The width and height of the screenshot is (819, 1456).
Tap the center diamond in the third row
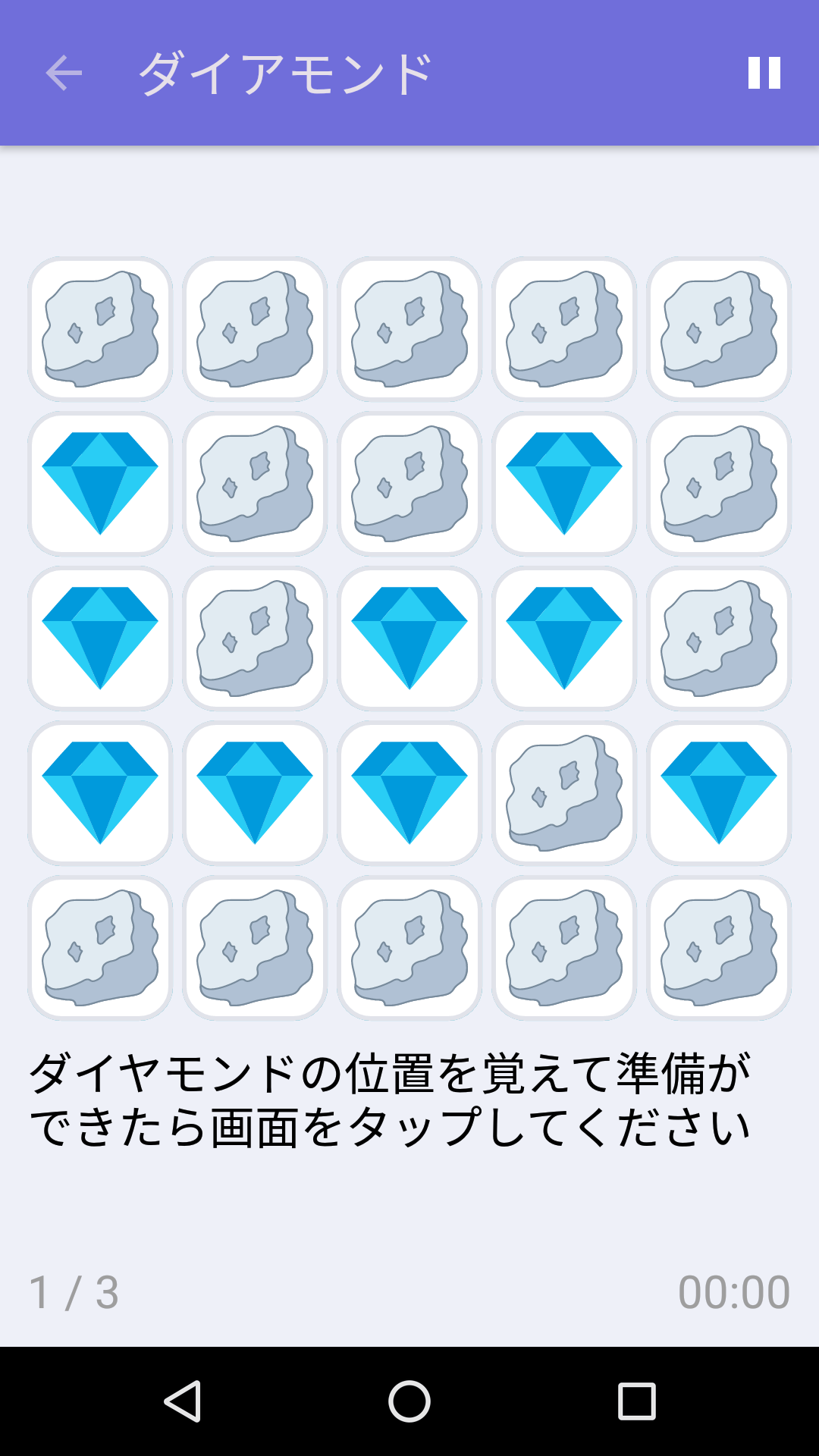(409, 637)
